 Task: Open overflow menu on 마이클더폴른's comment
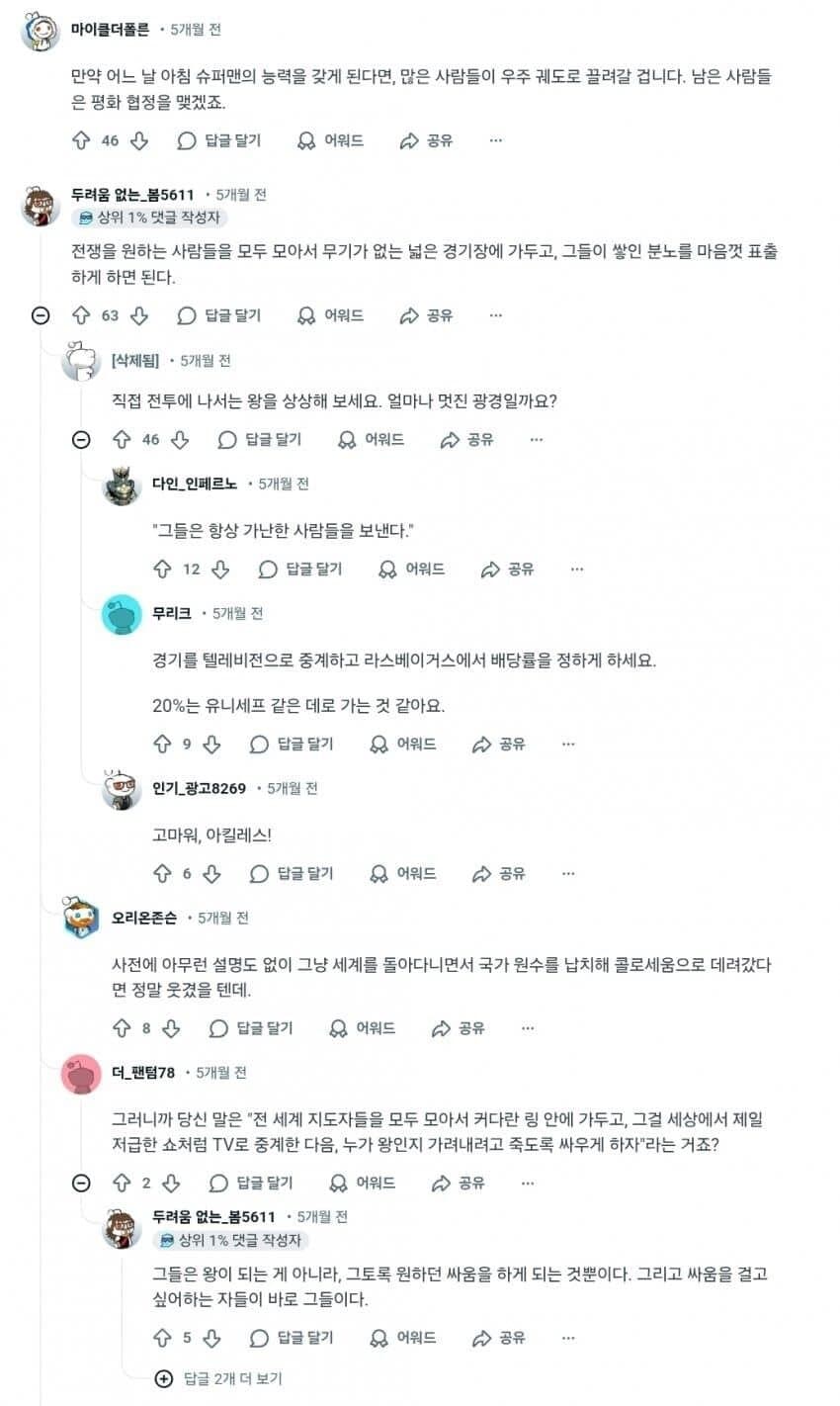pyautogui.click(x=496, y=141)
